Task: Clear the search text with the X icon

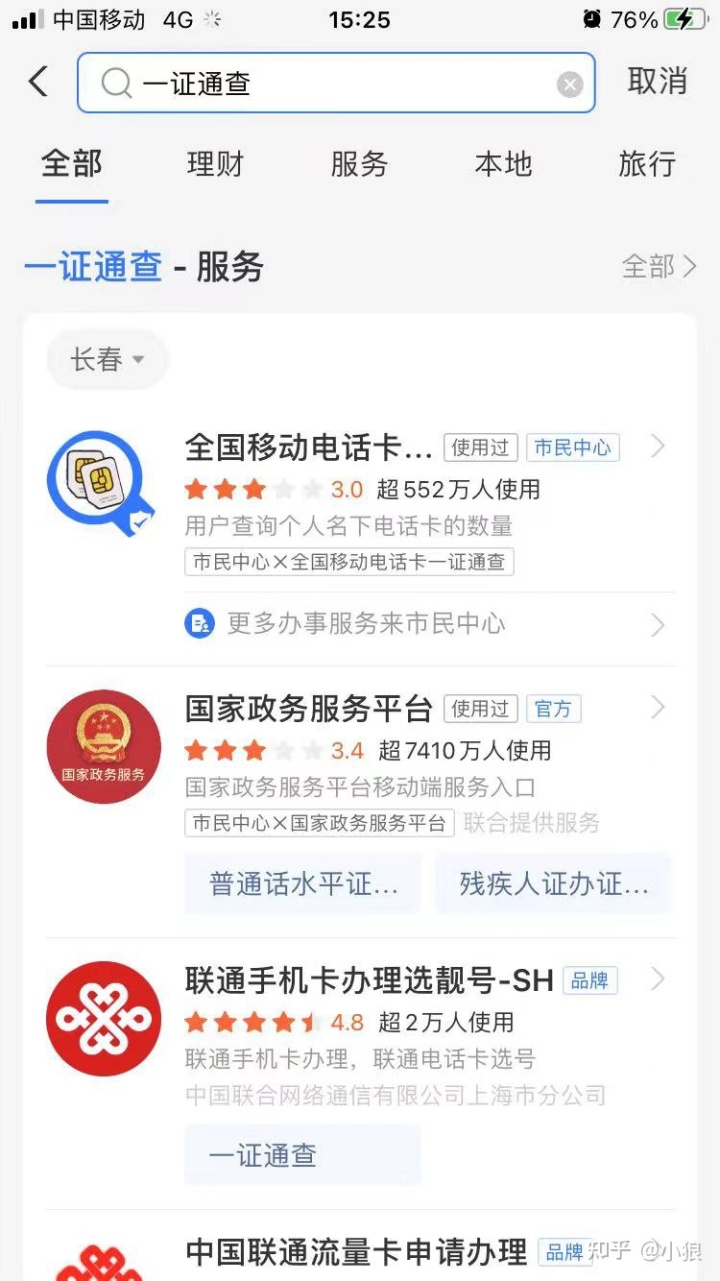Action: 570,84
